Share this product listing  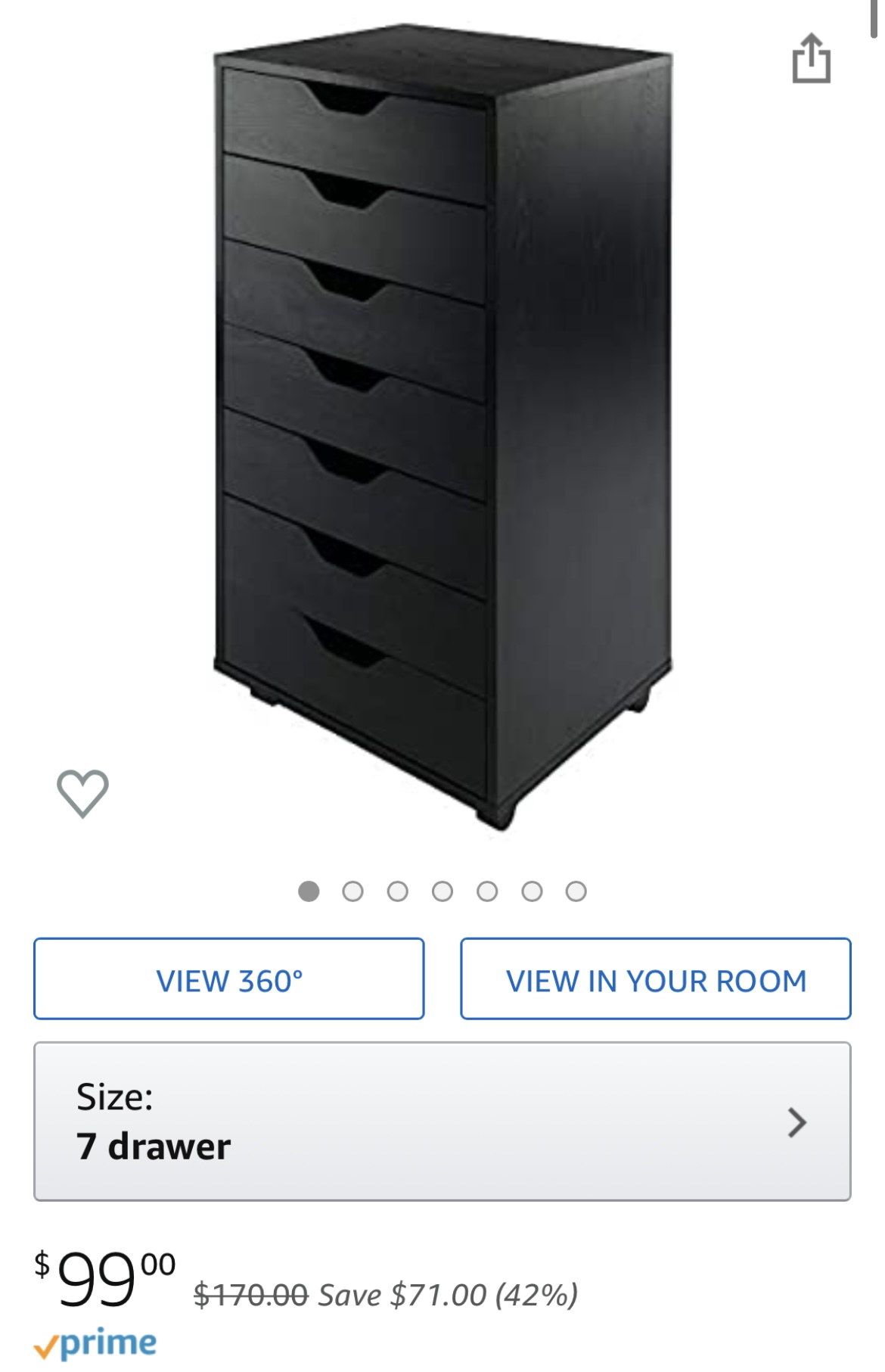point(811,58)
